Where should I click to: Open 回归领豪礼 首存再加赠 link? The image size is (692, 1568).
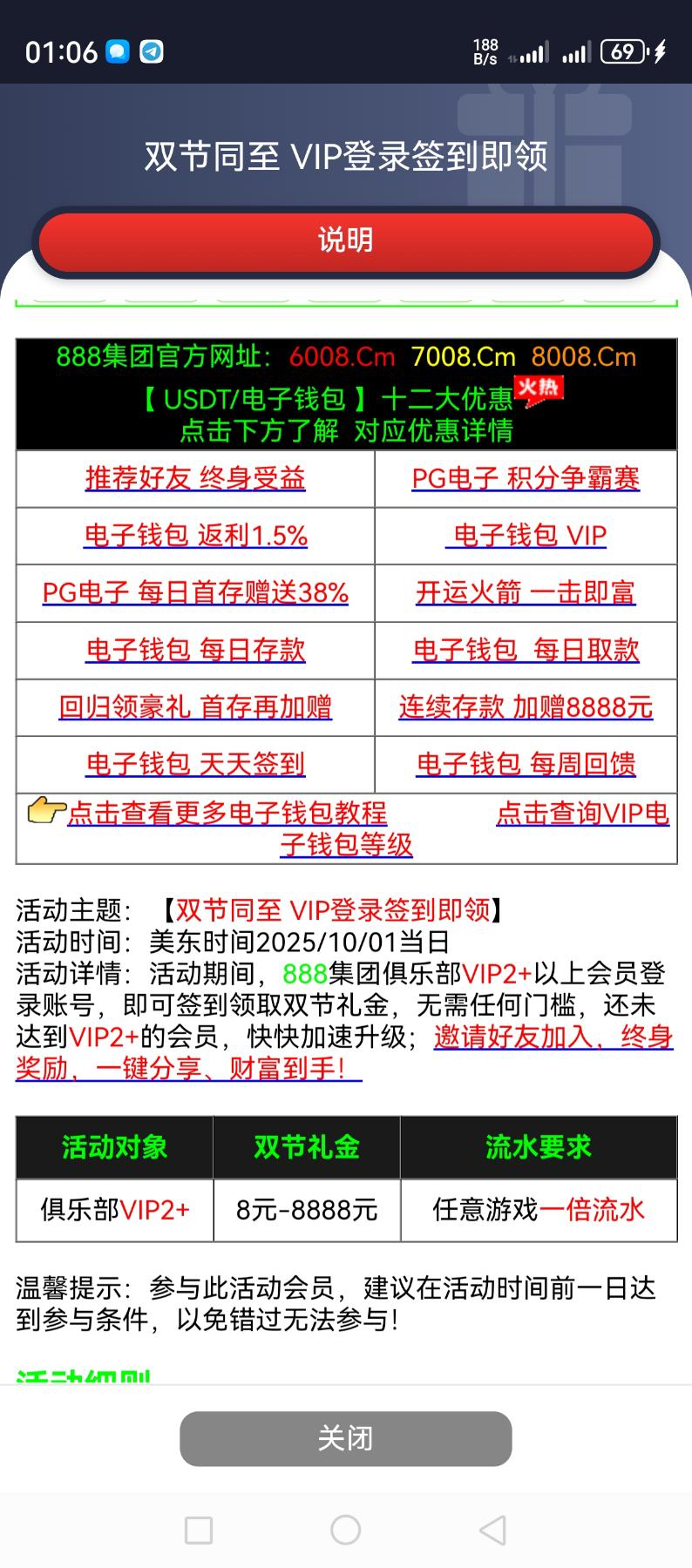pyautogui.click(x=195, y=707)
